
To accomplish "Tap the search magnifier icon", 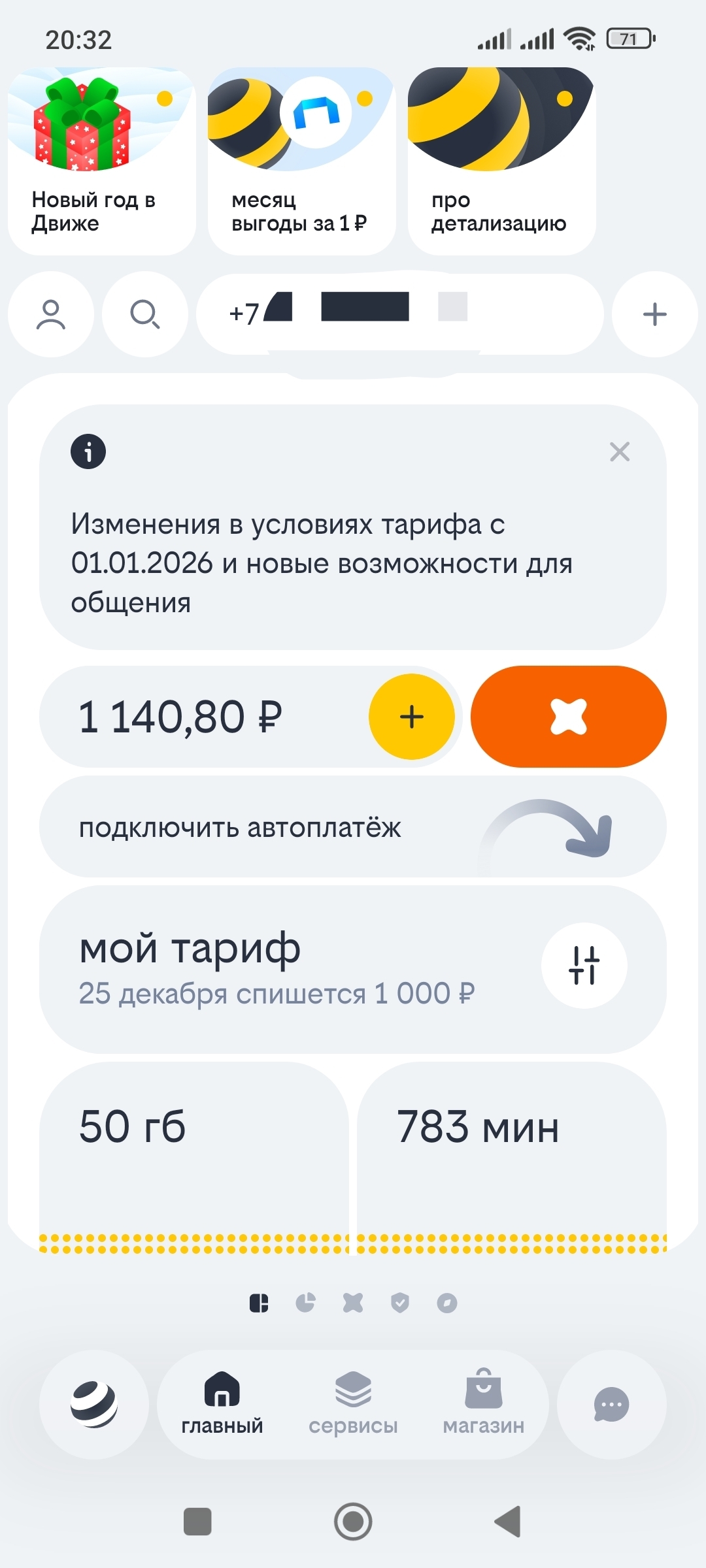I will (x=145, y=314).
